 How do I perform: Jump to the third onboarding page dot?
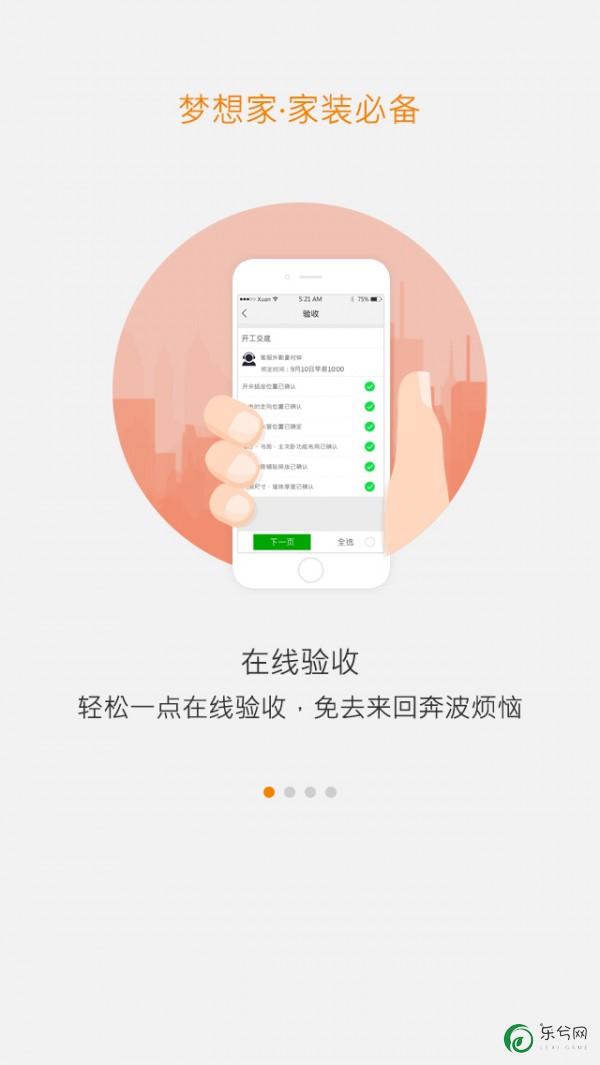(x=310, y=792)
